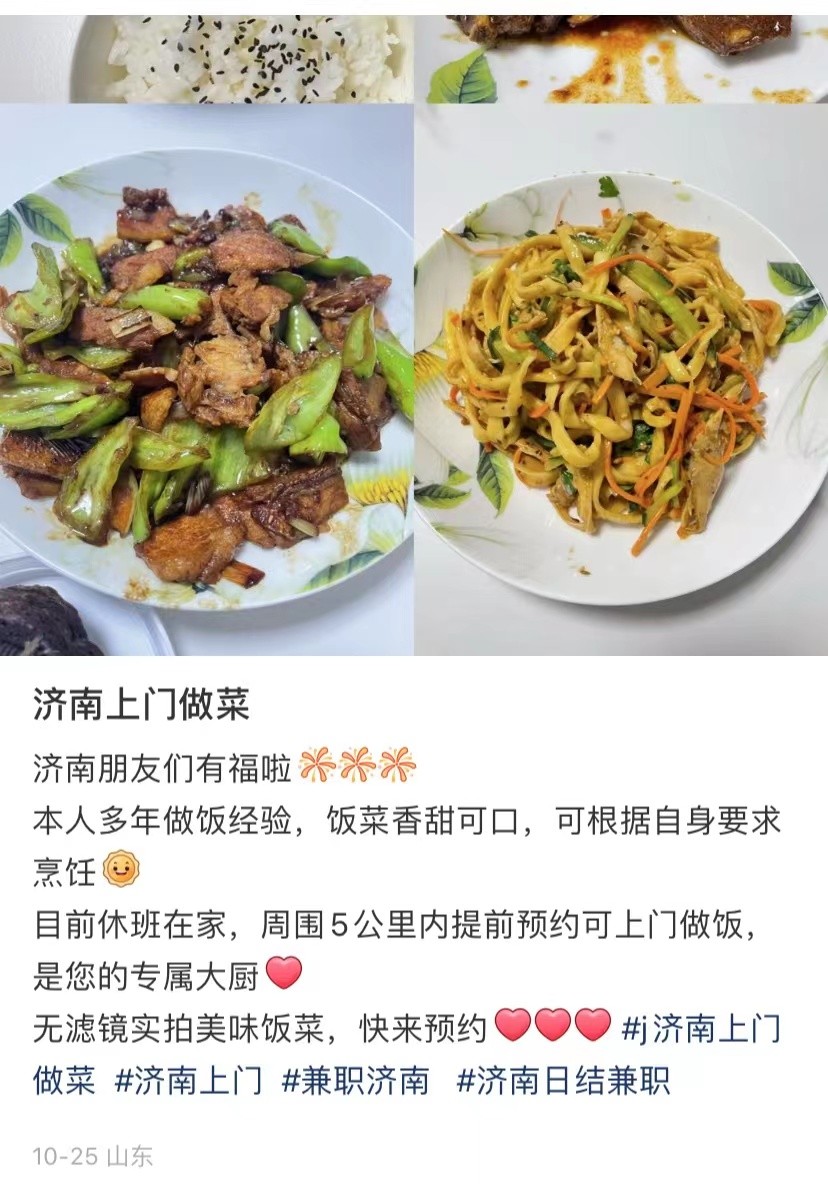
Task: Tap the #兼职济南 hashtag
Action: pyautogui.click(x=355, y=1081)
